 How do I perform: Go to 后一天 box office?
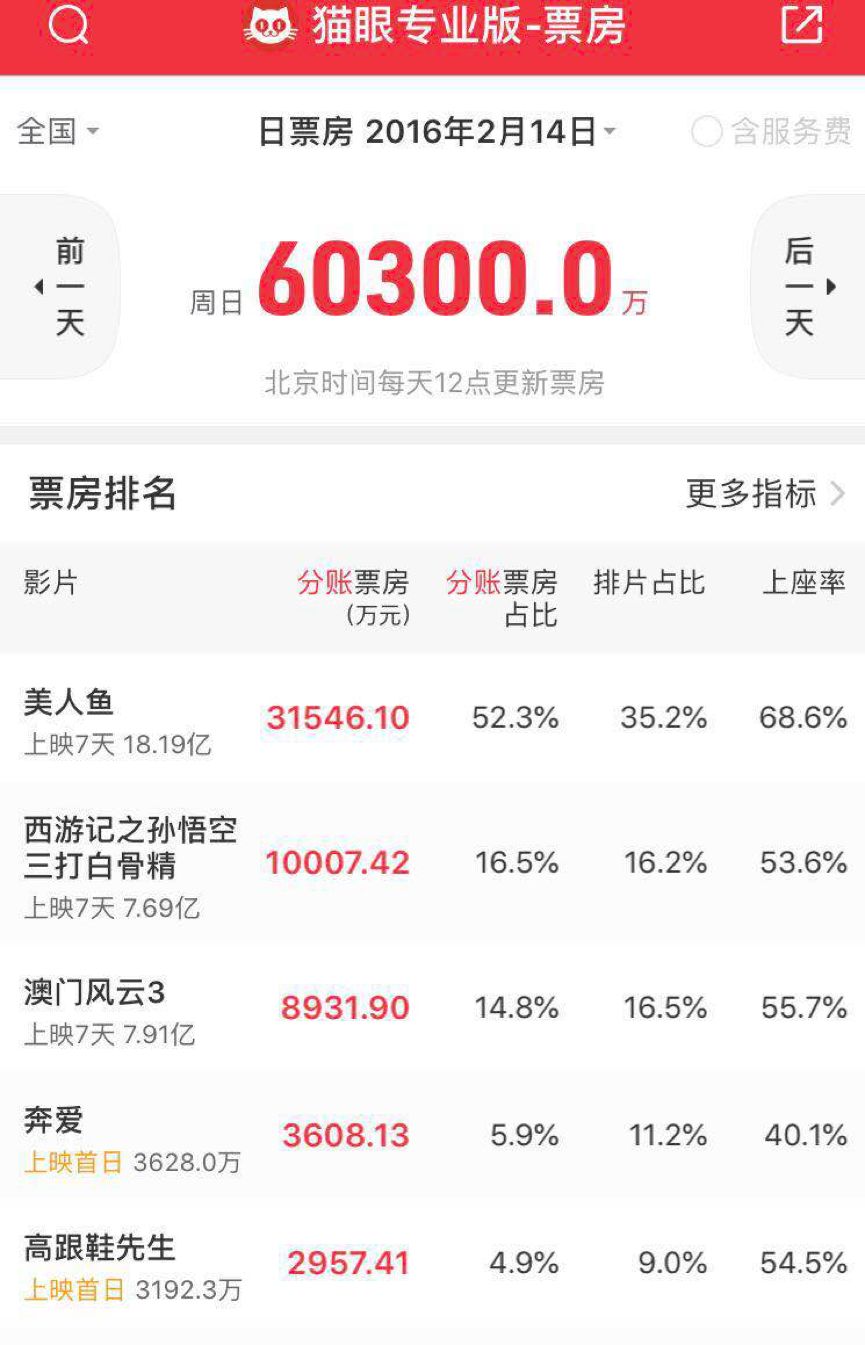[808, 287]
